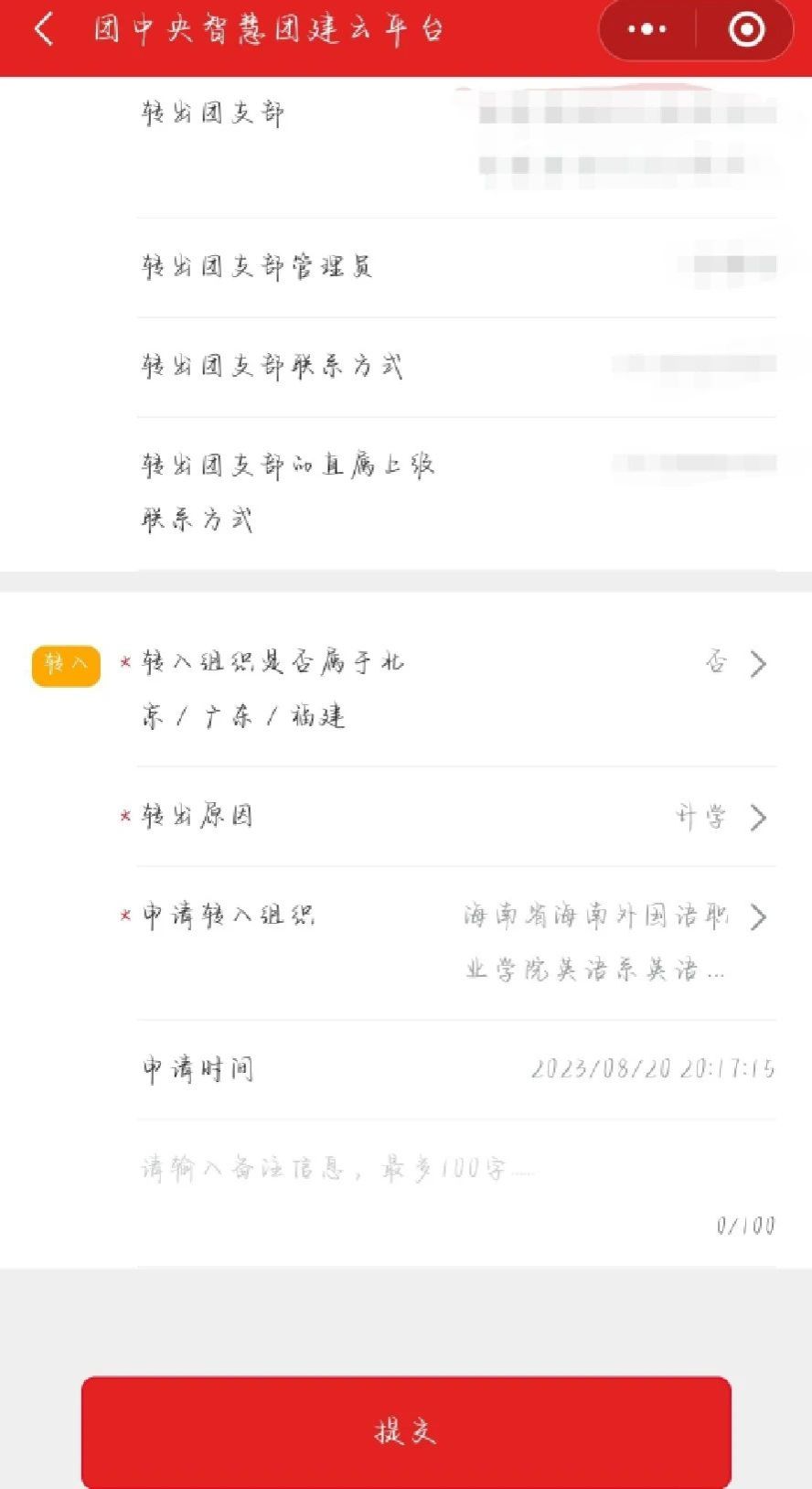Change whether 转入组织 belongs to 北京/广东/福建
Screen dimensions: 812x1489
pyautogui.click(x=455, y=689)
